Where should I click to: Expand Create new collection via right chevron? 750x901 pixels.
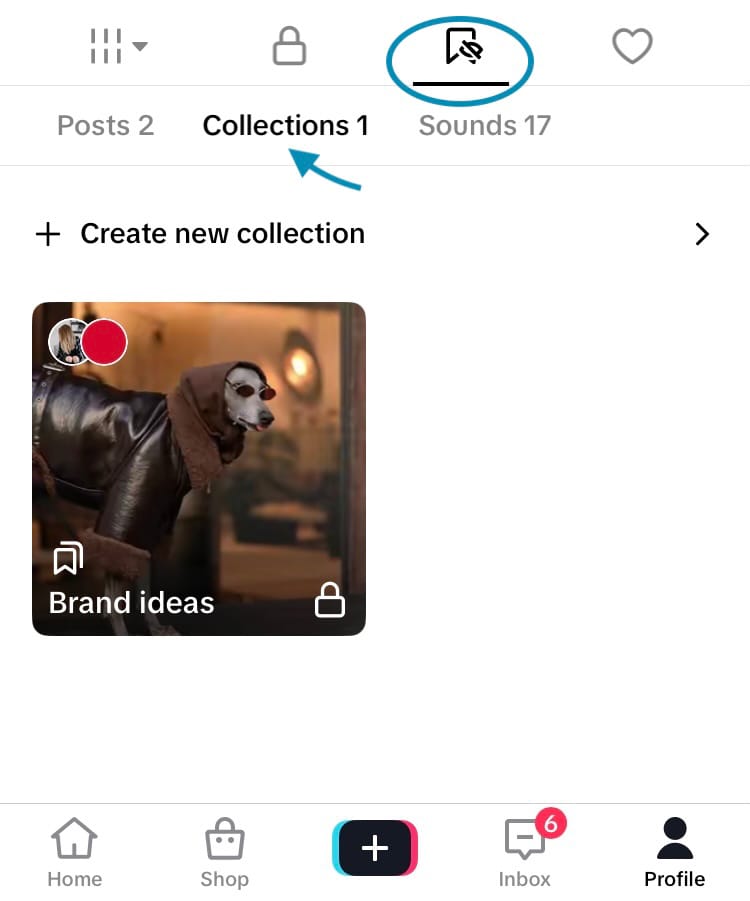(702, 234)
